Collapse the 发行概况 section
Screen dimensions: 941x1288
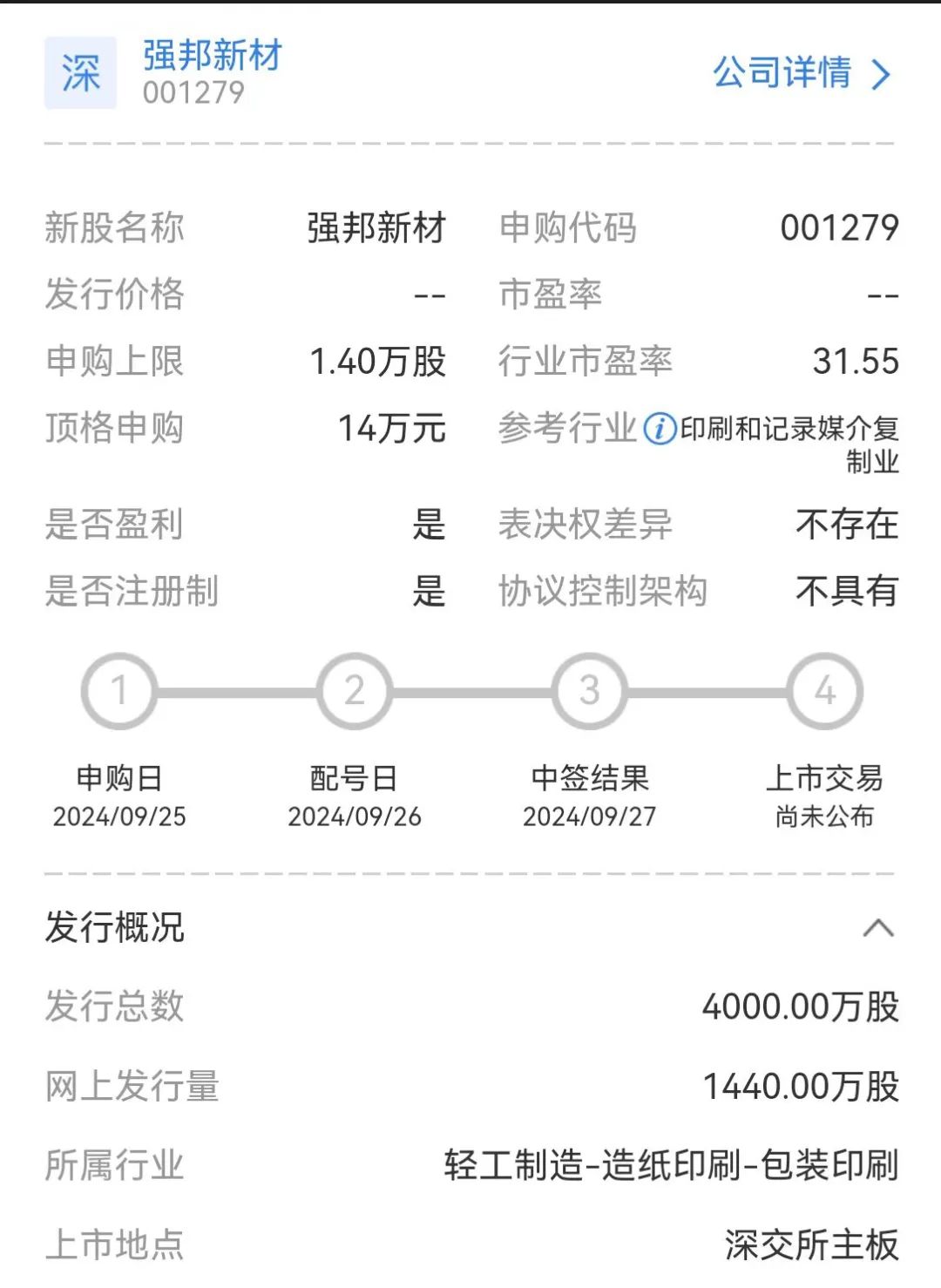tap(877, 928)
